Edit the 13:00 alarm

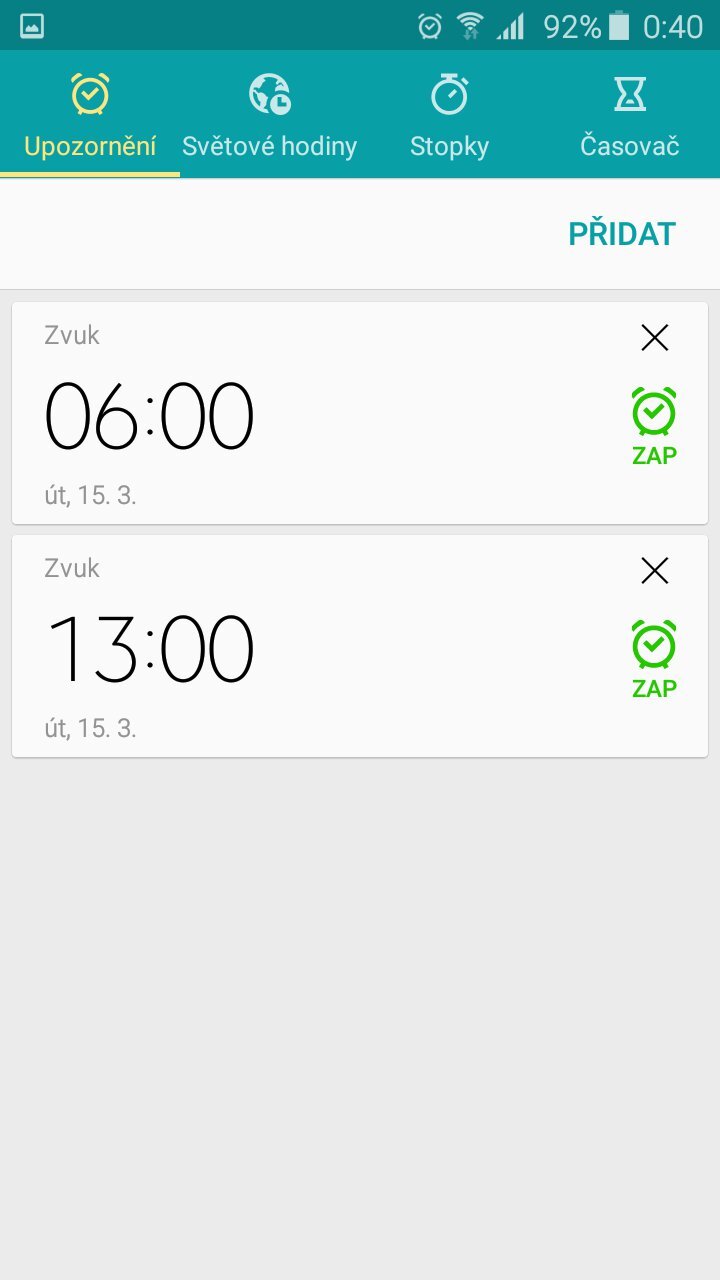[x=300, y=648]
